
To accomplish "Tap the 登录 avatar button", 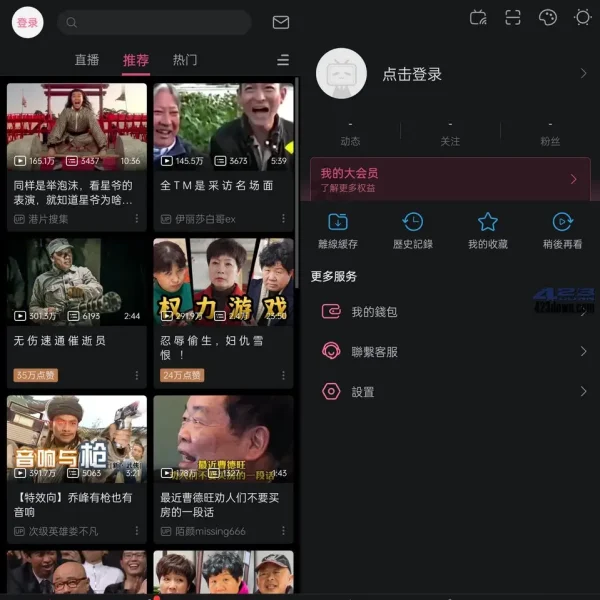I will [28, 22].
